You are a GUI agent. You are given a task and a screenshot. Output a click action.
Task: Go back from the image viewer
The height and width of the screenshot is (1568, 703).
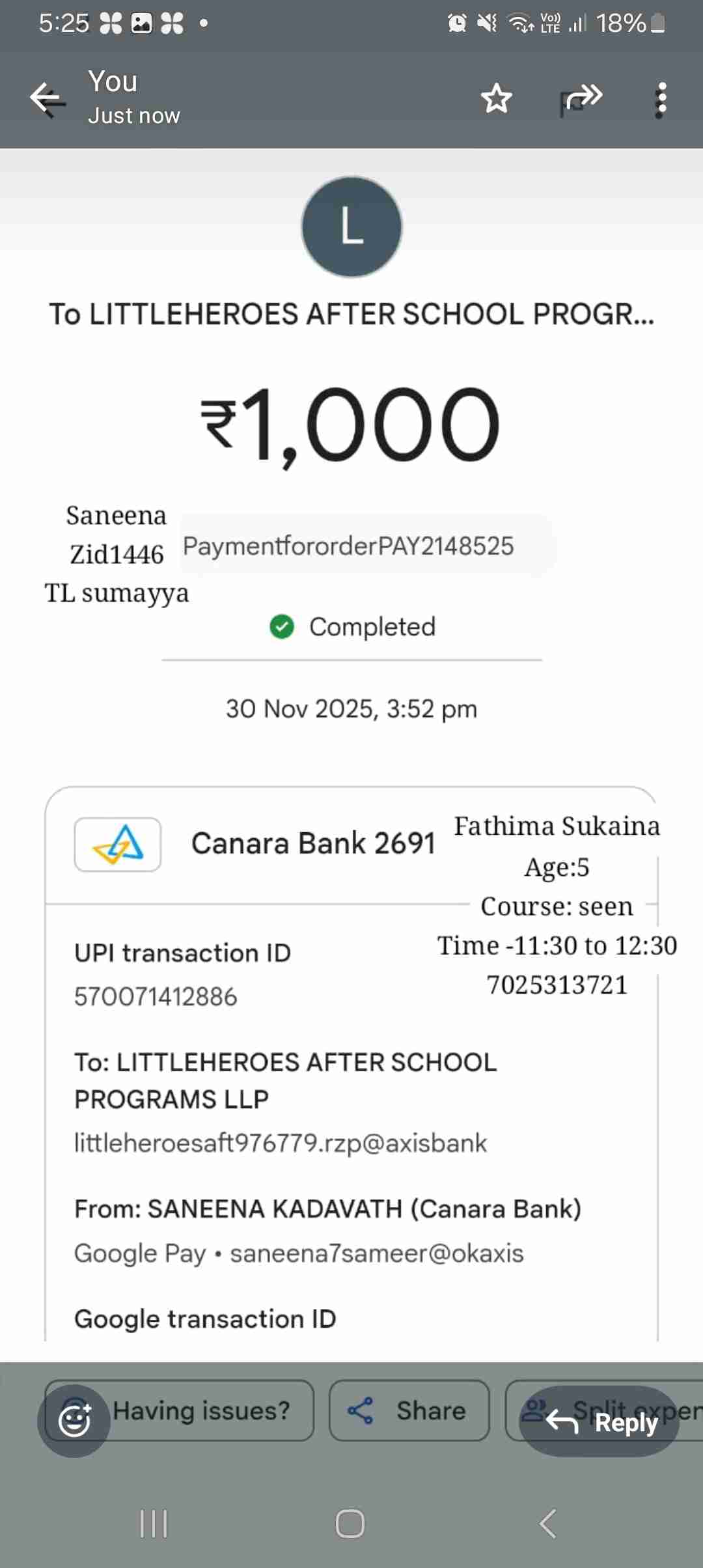[x=48, y=99]
